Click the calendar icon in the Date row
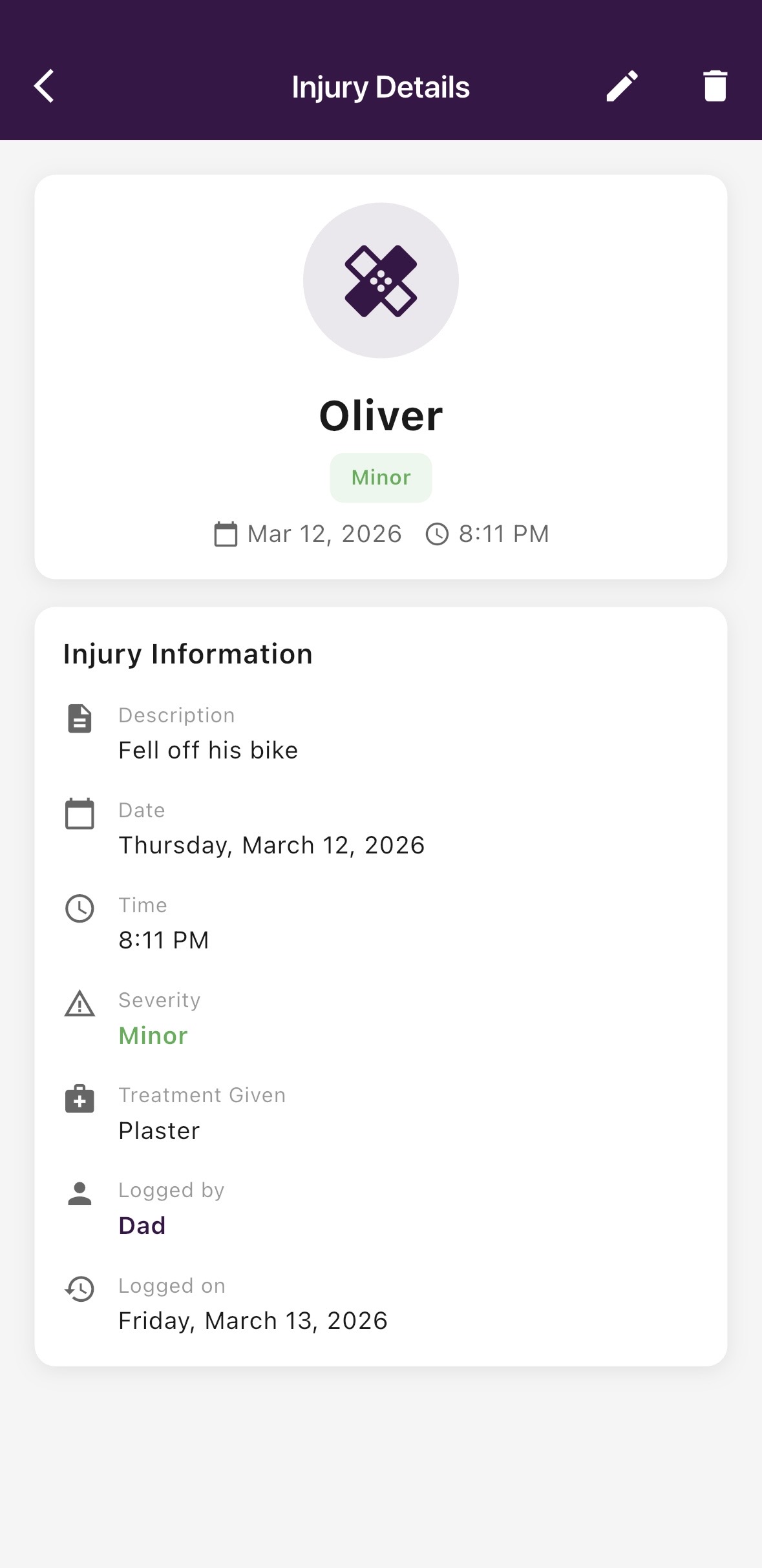Viewport: 762px width, 1568px height. [x=79, y=814]
